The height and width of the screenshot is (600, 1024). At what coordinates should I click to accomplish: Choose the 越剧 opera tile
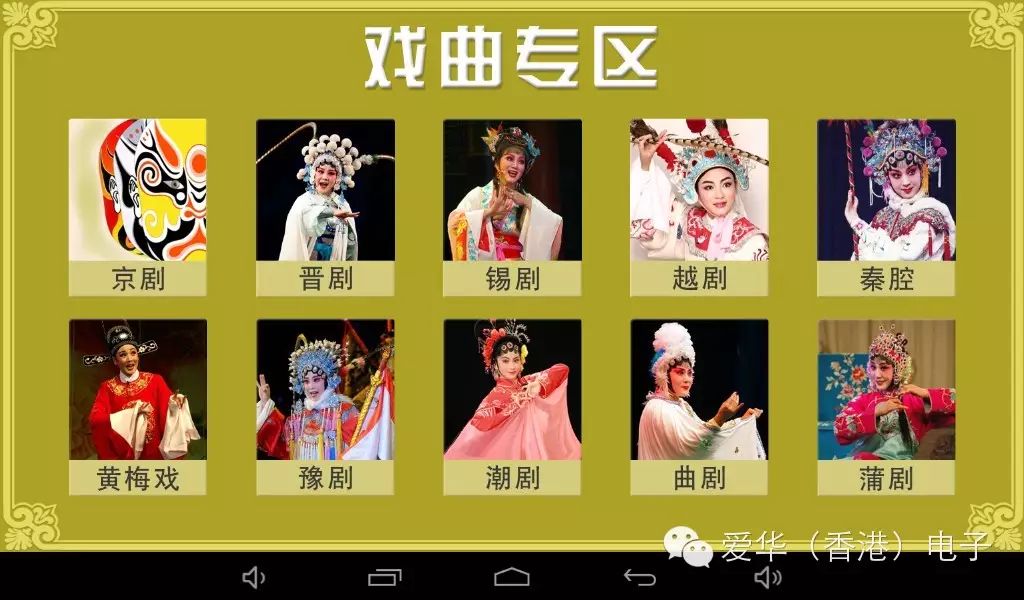699,207
